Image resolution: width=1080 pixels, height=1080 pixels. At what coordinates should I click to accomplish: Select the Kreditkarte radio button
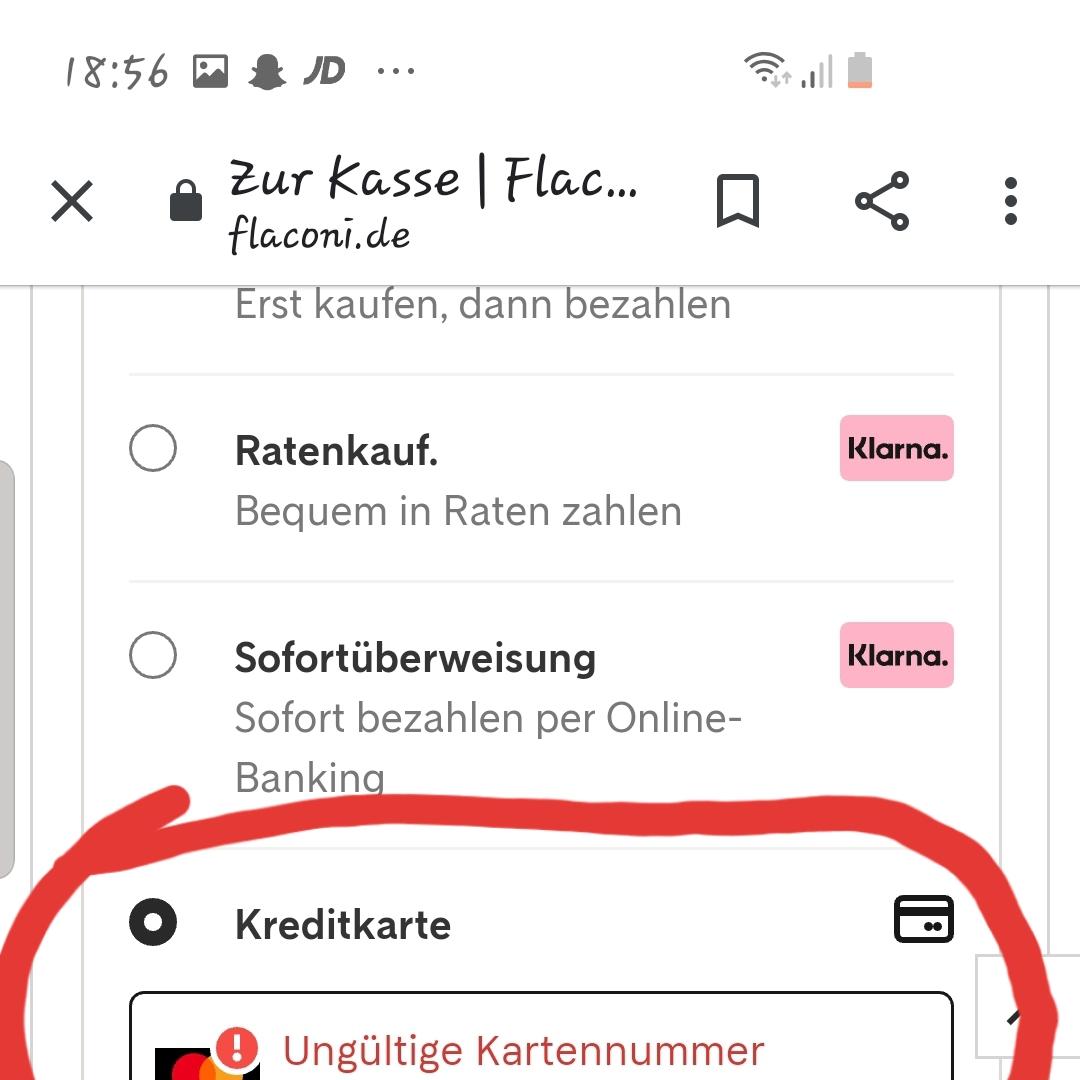153,922
